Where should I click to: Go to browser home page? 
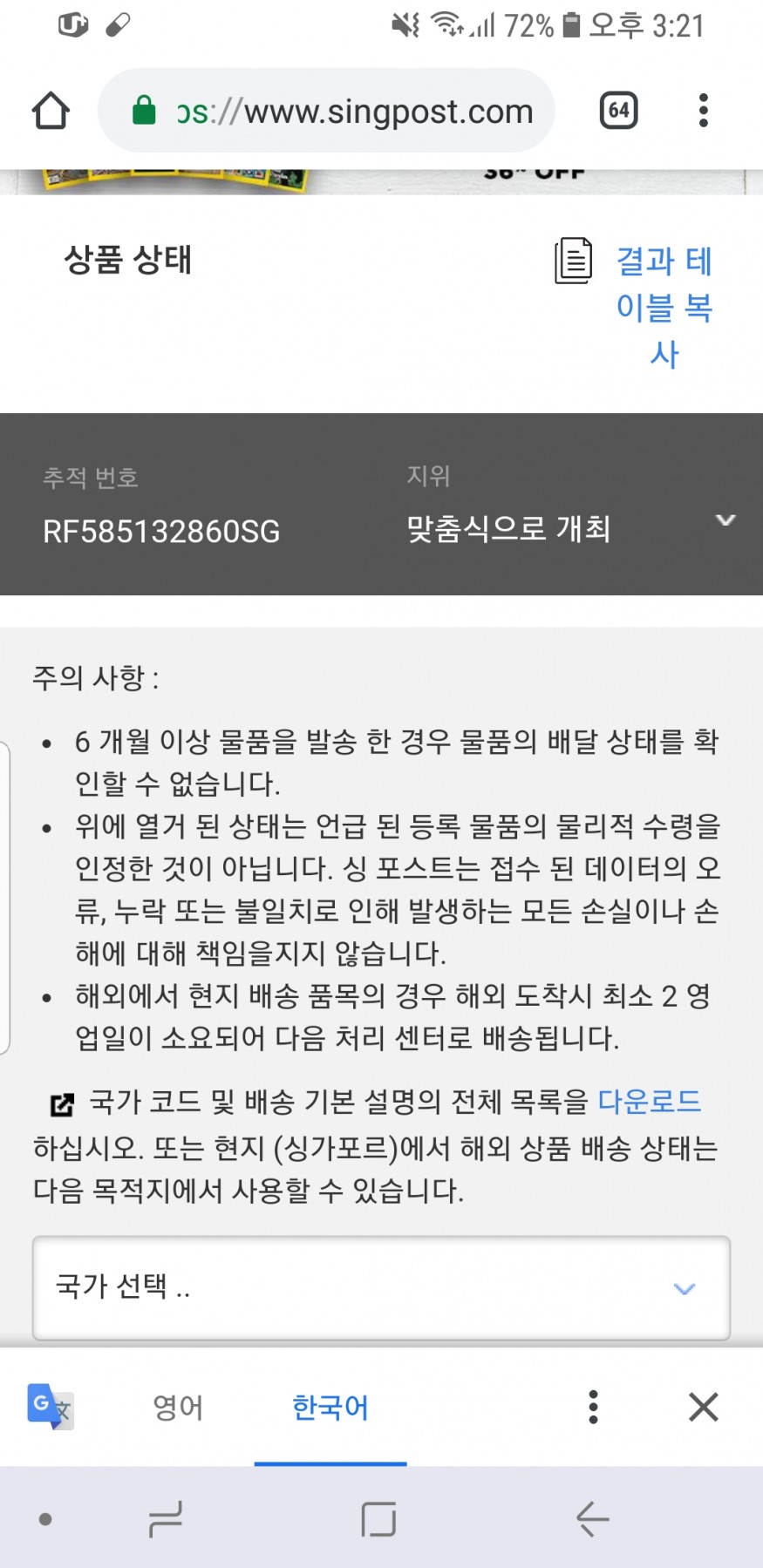click(51, 112)
